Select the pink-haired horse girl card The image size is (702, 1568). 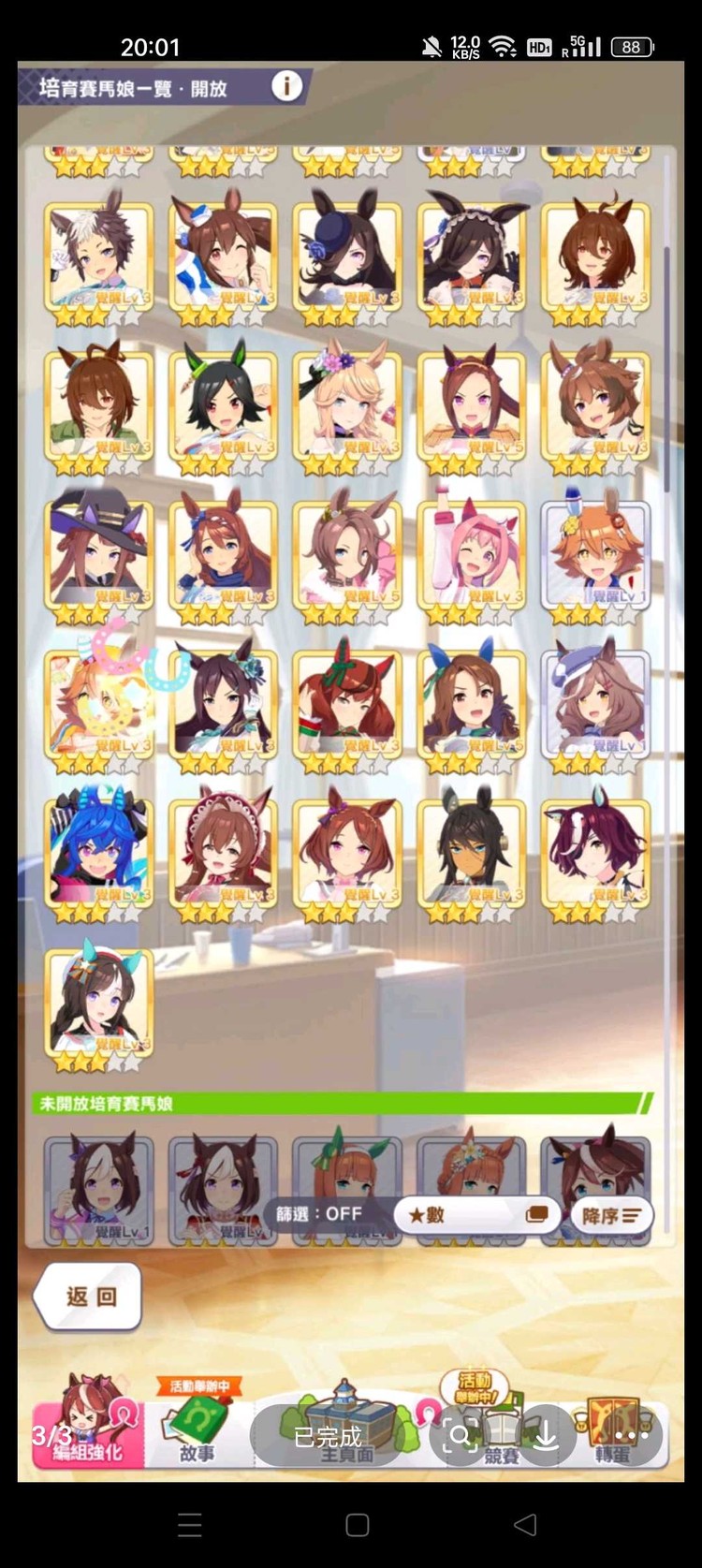471,559
